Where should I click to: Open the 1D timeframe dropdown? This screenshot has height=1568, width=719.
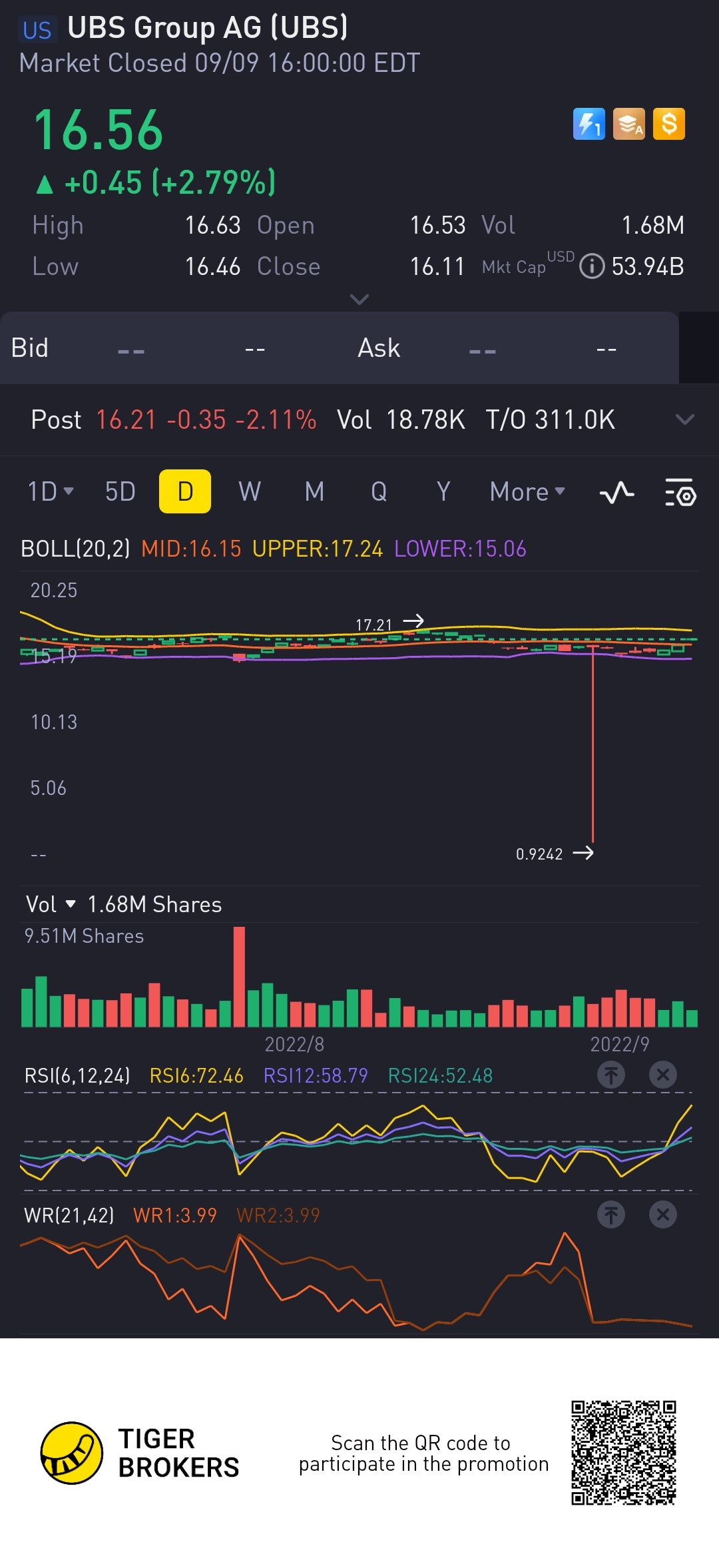pyautogui.click(x=50, y=492)
